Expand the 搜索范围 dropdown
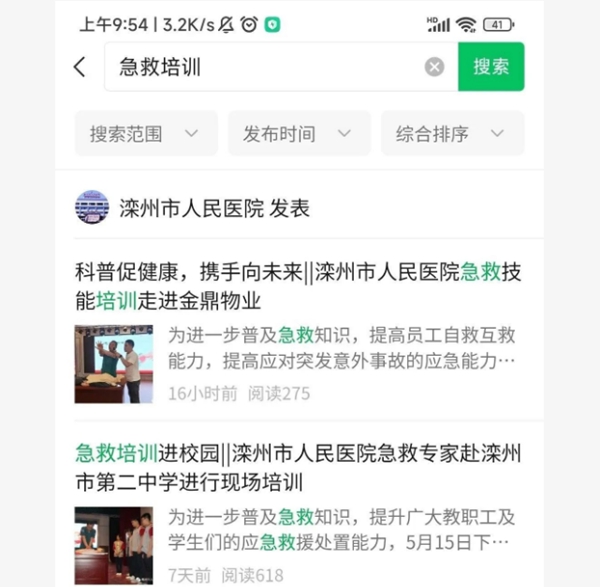The height and width of the screenshot is (587, 600). tap(145, 134)
